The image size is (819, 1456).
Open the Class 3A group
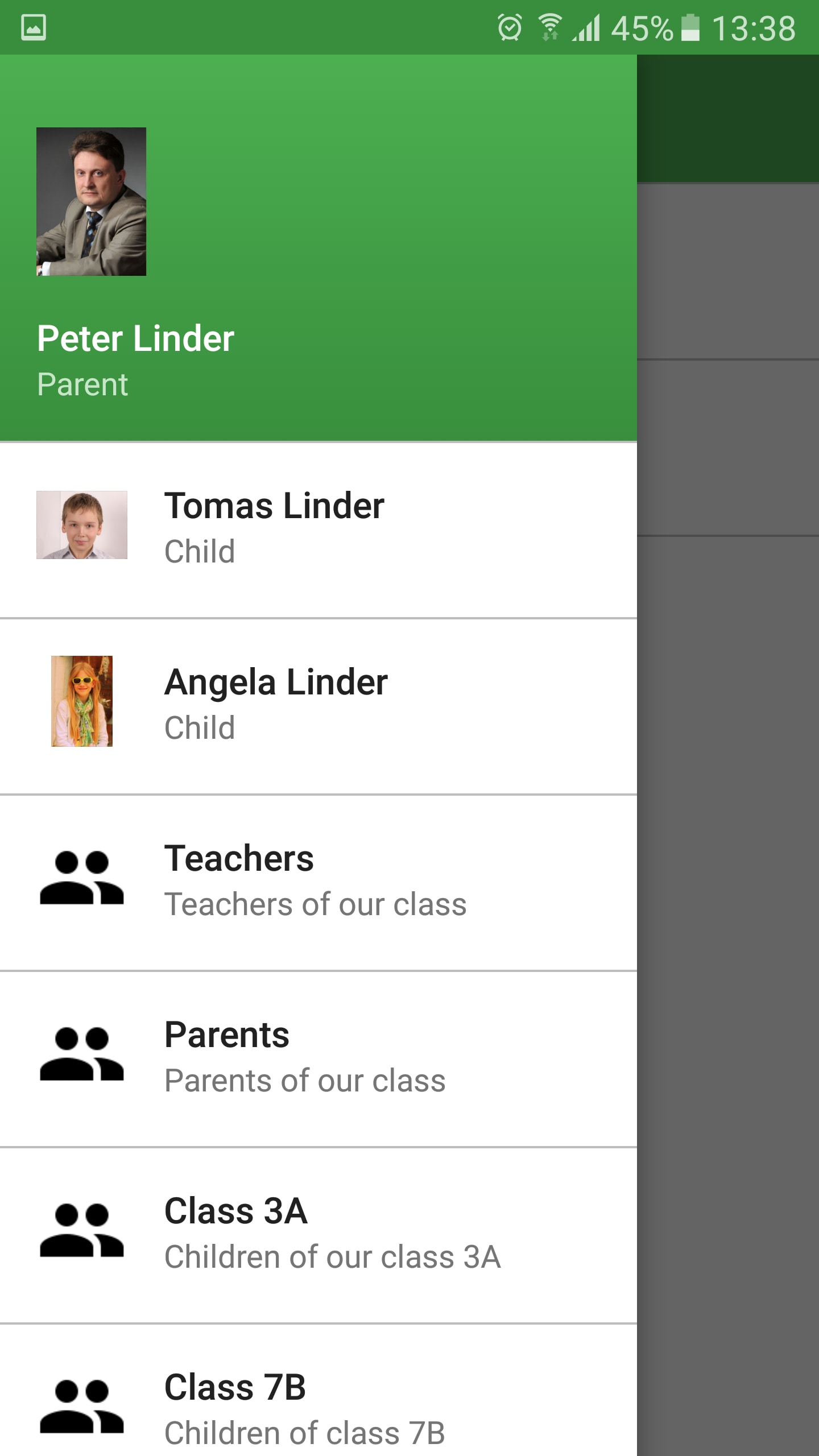click(x=318, y=1235)
